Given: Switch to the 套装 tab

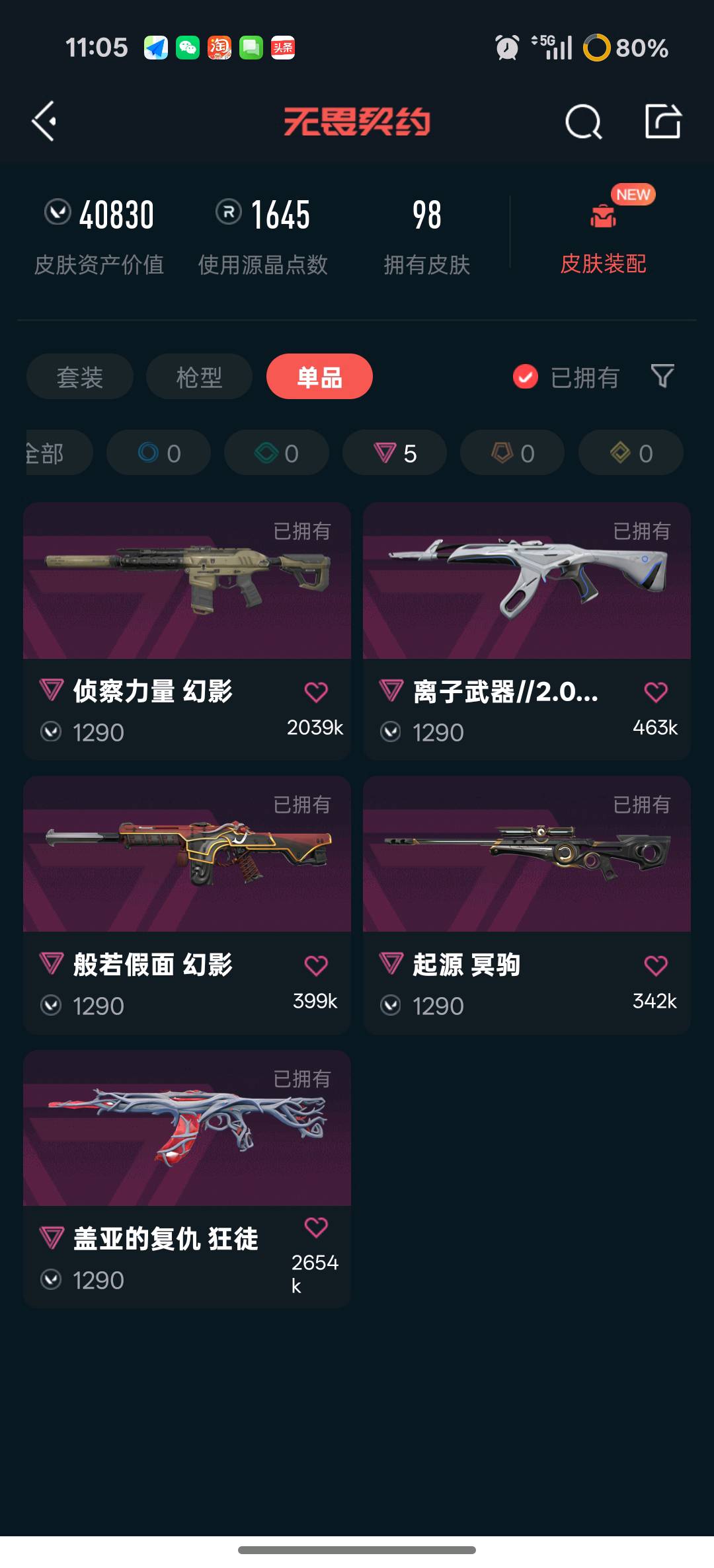Looking at the screenshot, I should [80, 377].
